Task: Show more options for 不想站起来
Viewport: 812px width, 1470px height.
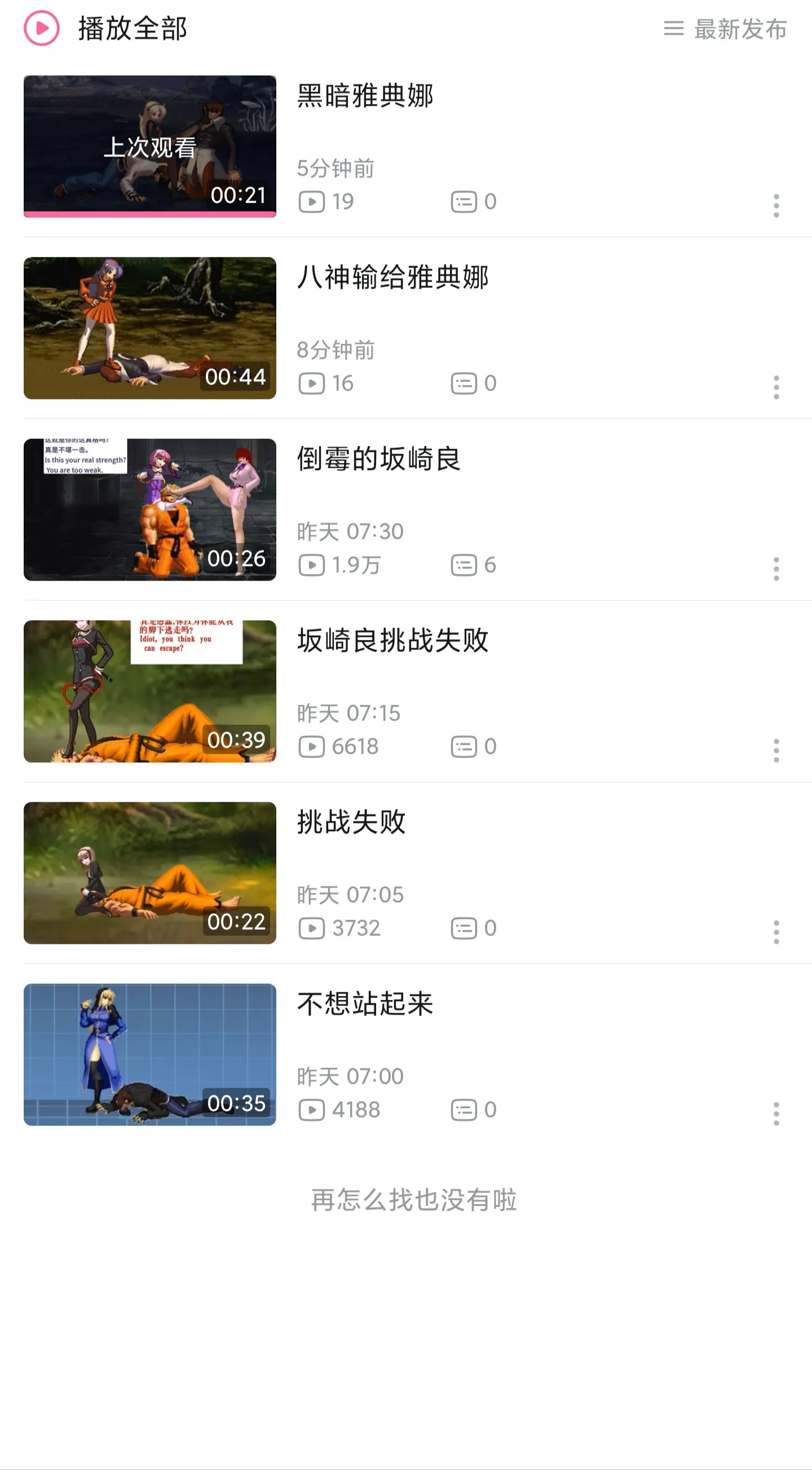Action: [776, 1113]
